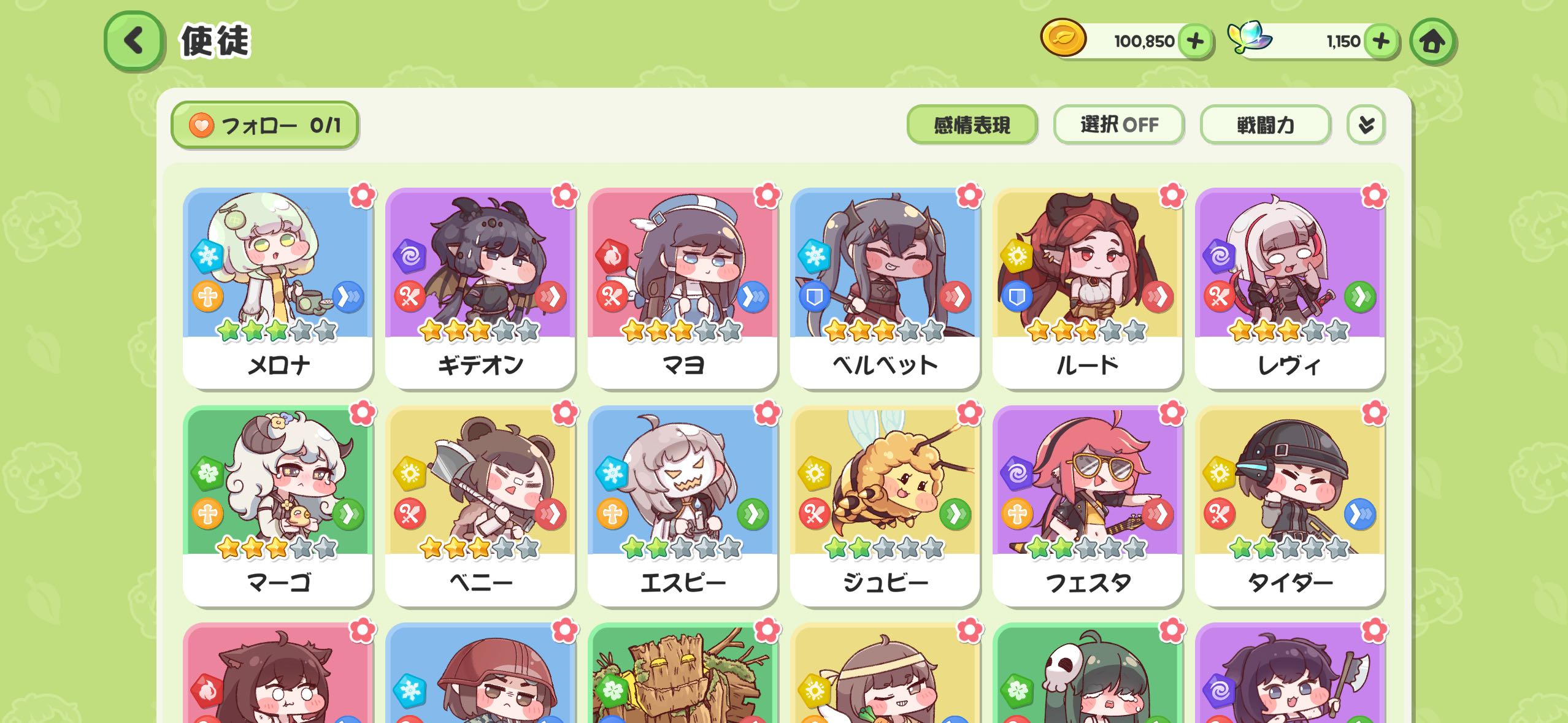The image size is (1568, 723).
Task: Select マヨ character card
Action: (683, 288)
